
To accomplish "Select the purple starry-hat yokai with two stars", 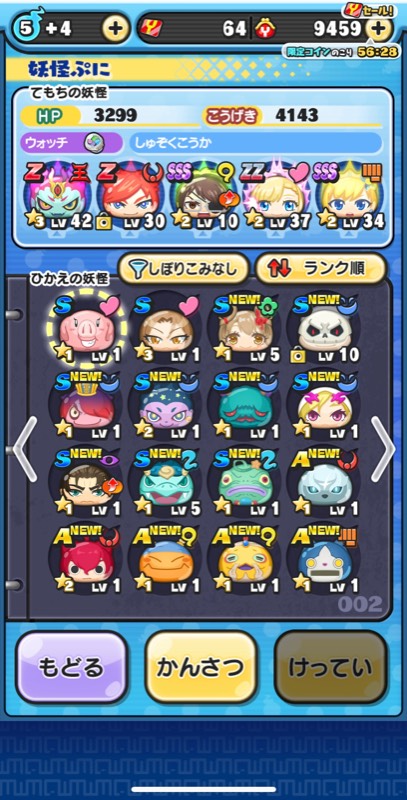I will [x=162, y=407].
